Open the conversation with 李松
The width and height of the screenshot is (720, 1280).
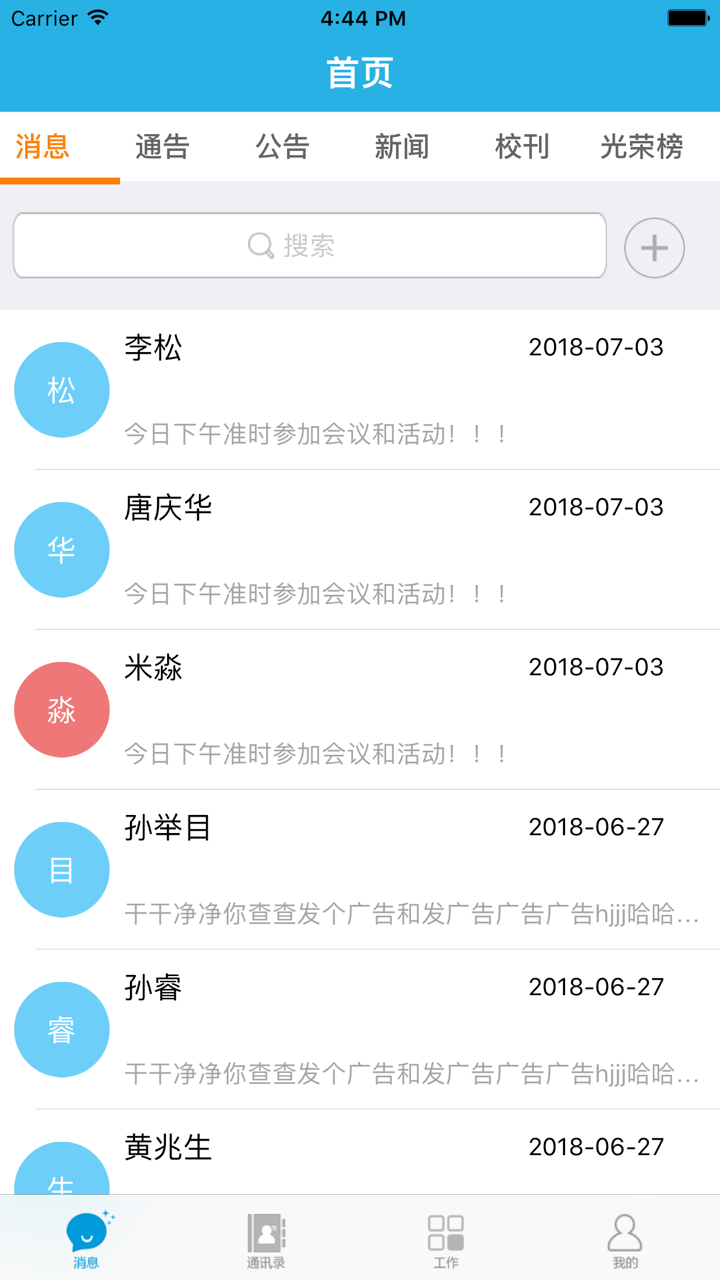click(x=360, y=389)
